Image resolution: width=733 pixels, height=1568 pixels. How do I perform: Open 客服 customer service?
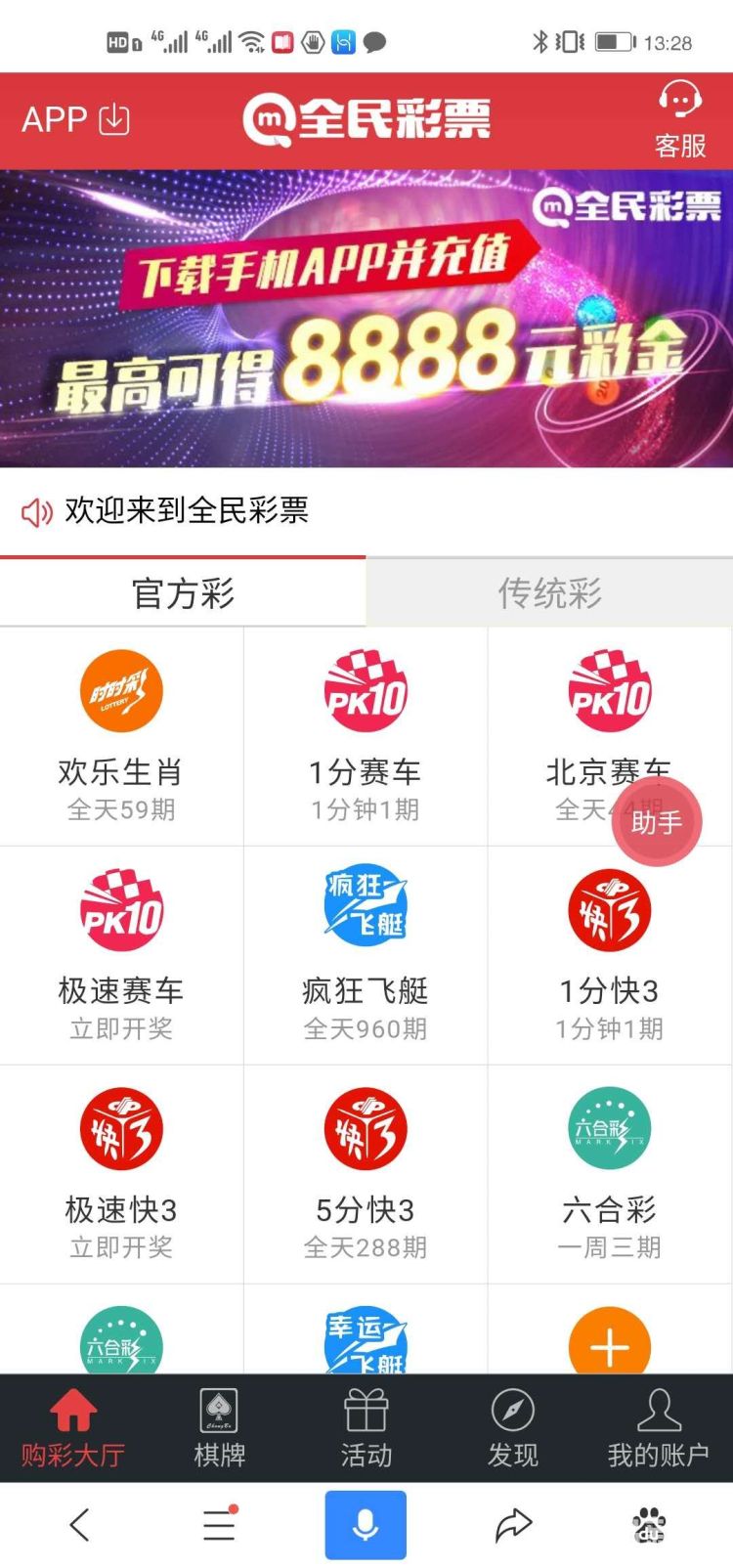click(x=678, y=117)
